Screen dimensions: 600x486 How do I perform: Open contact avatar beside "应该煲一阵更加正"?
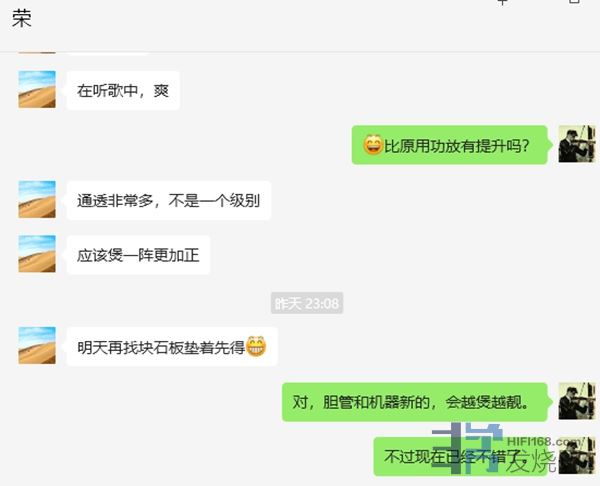coord(37,254)
